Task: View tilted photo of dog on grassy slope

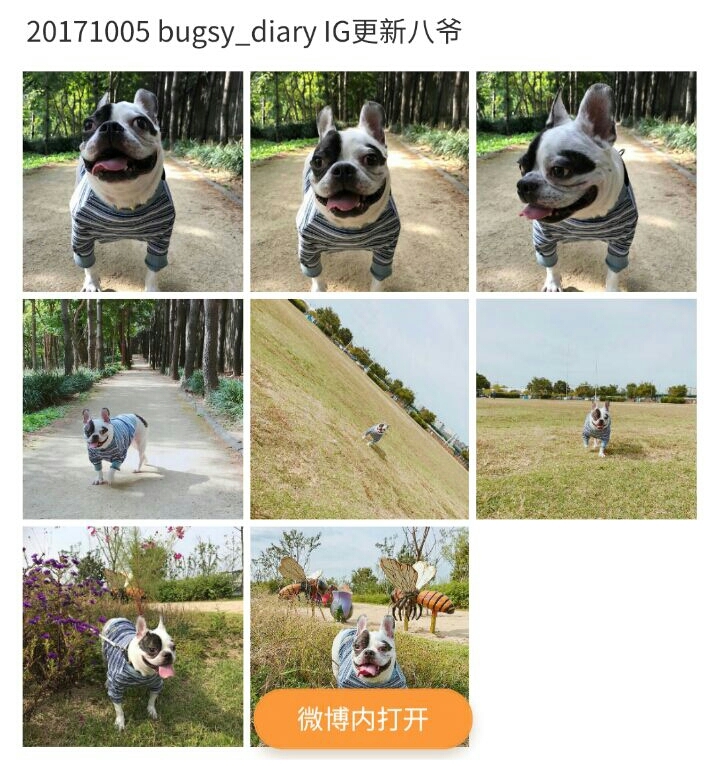Action: tap(359, 408)
